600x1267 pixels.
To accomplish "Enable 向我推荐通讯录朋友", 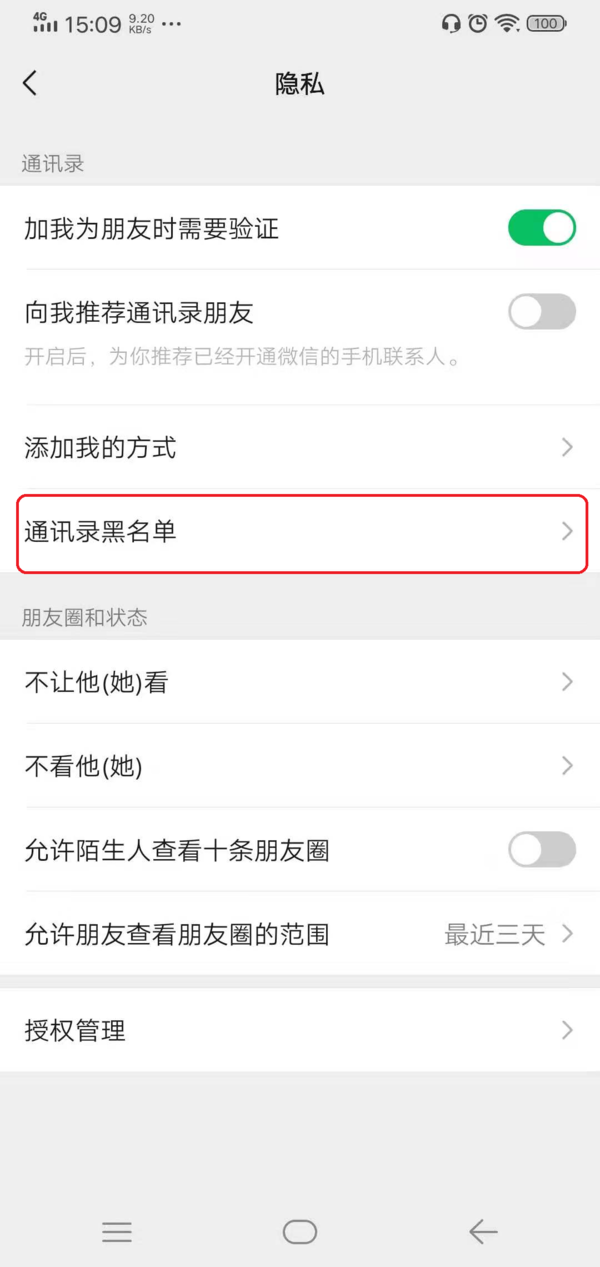I will tap(542, 312).
